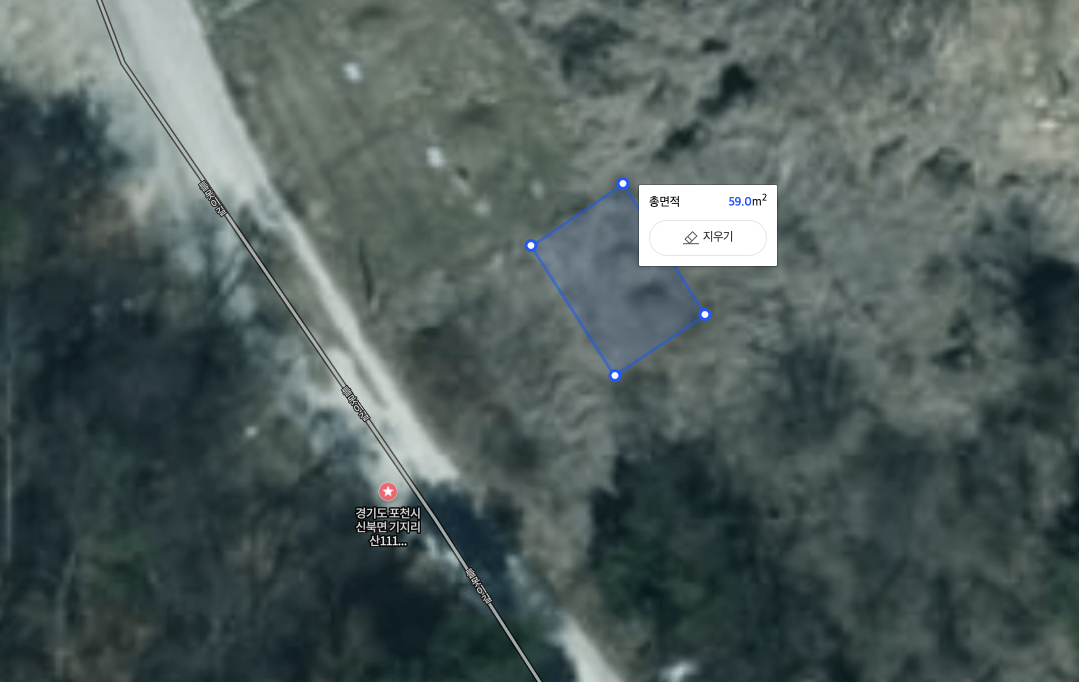Tap the 지우기 erase button
This screenshot has height=682, width=1079.
tap(707, 238)
